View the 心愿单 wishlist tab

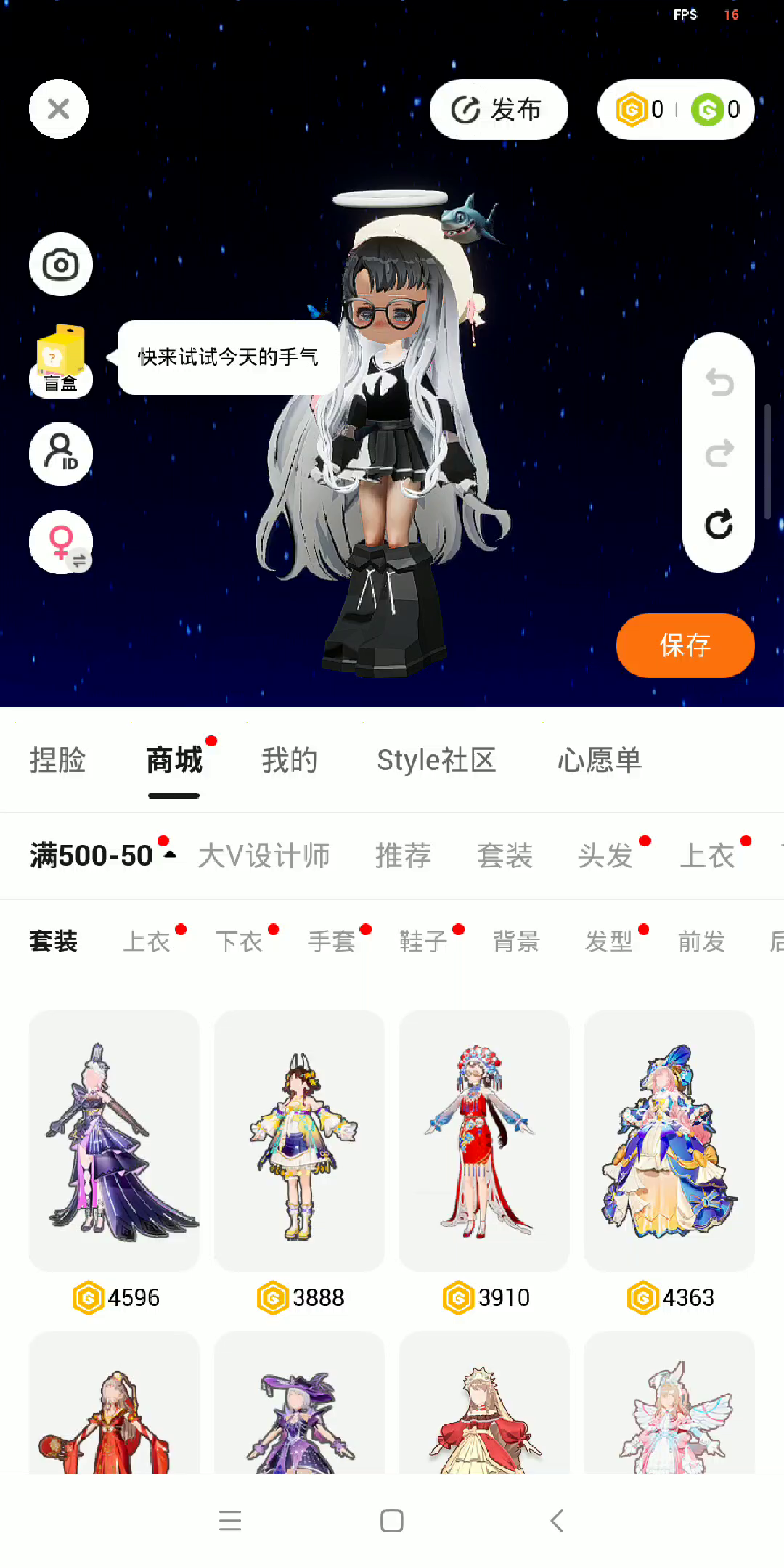pyautogui.click(x=600, y=760)
